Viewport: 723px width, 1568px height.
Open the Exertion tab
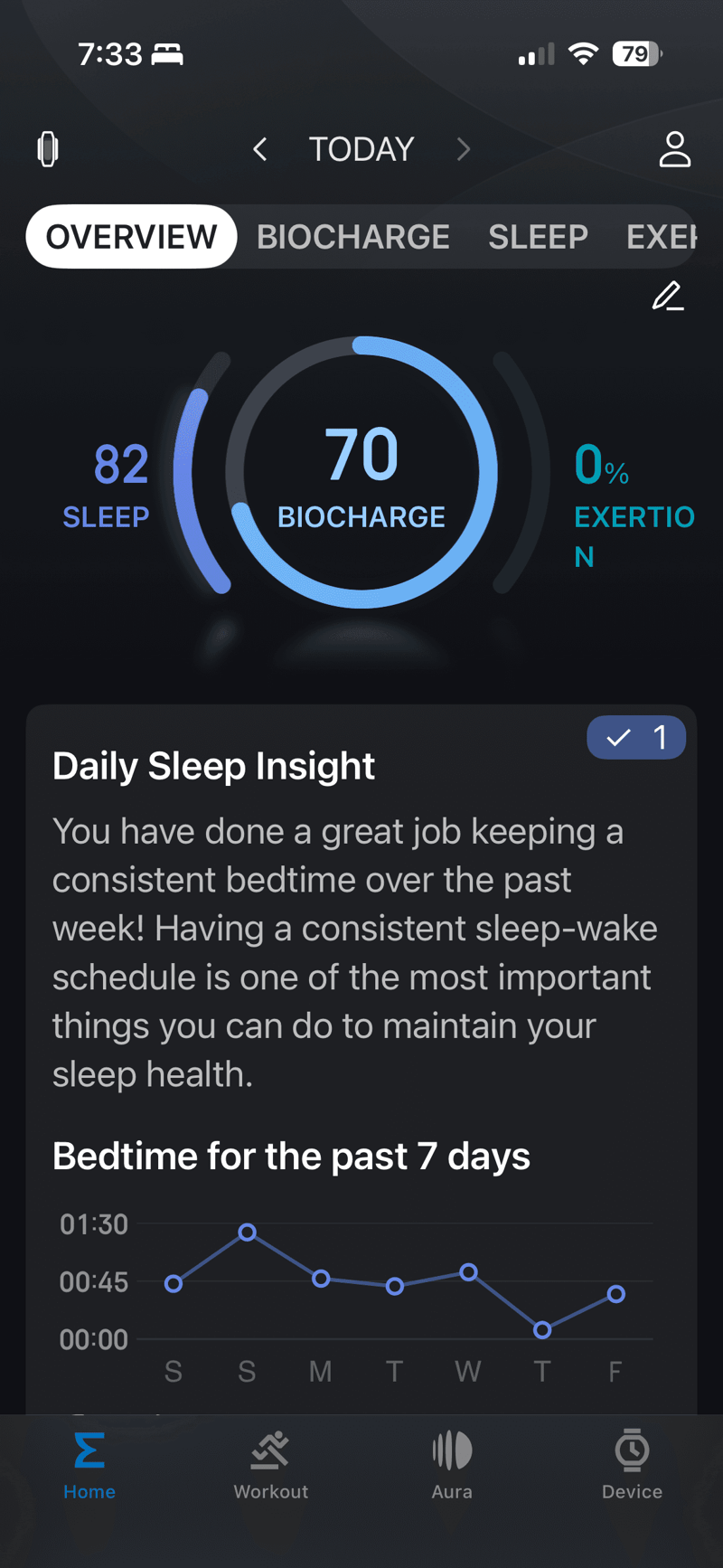[662, 237]
